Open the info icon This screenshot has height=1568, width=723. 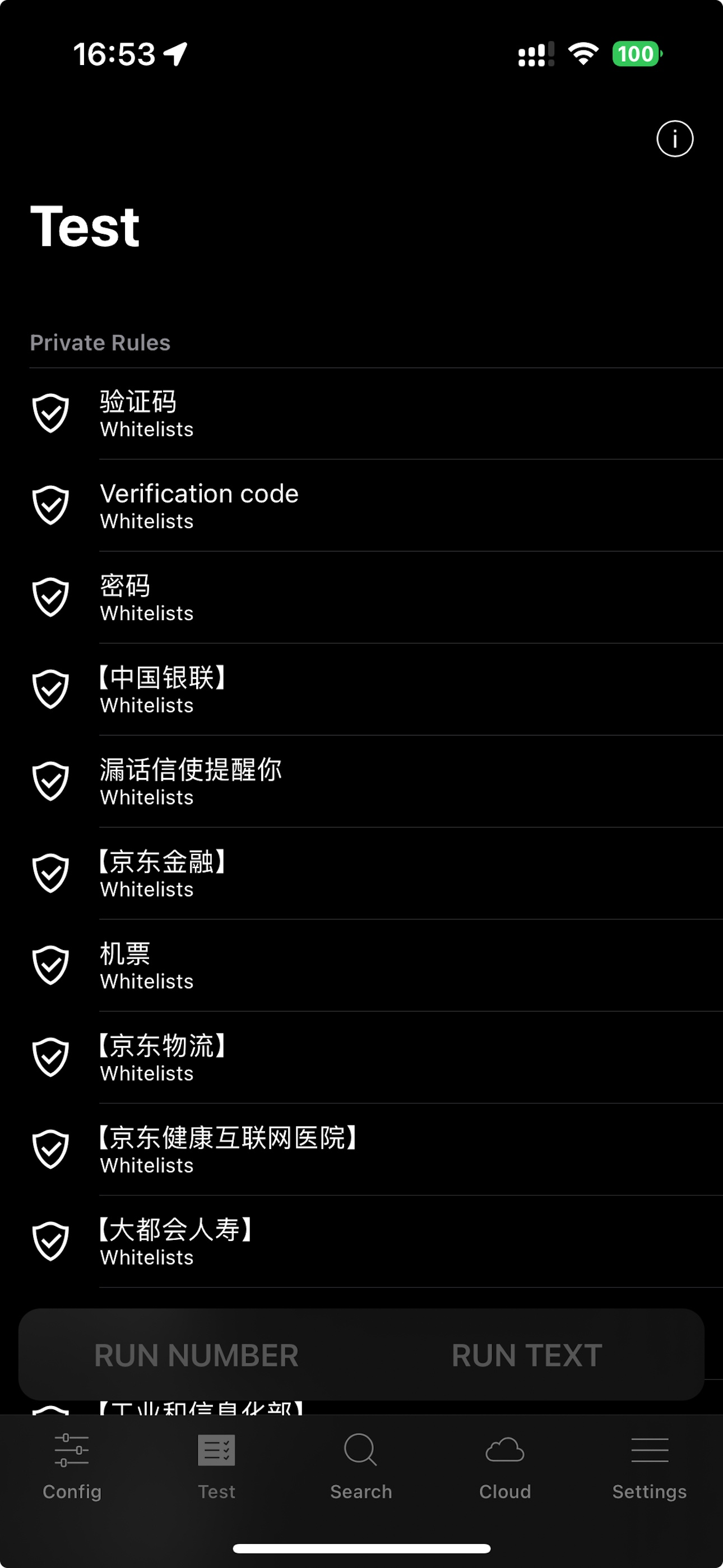pos(674,139)
